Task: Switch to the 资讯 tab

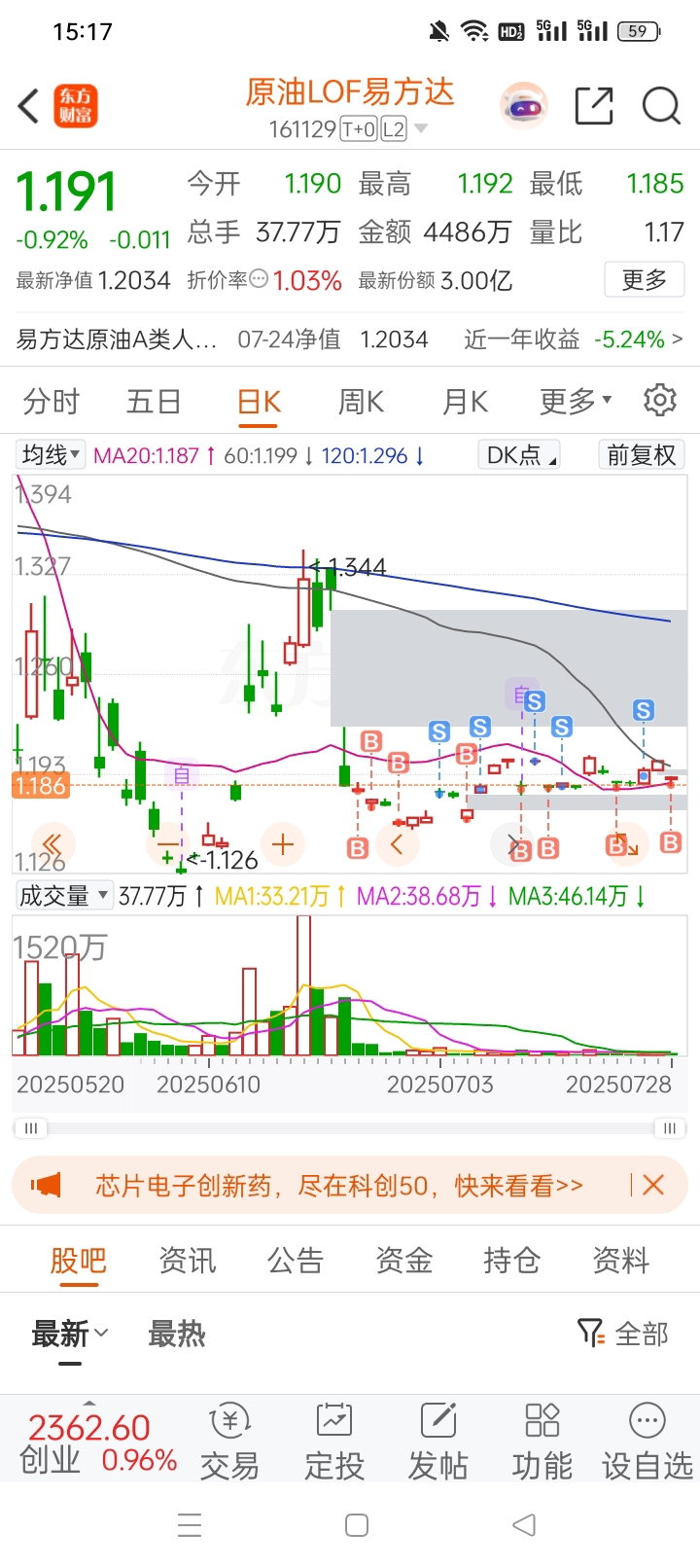Action: tap(187, 1261)
